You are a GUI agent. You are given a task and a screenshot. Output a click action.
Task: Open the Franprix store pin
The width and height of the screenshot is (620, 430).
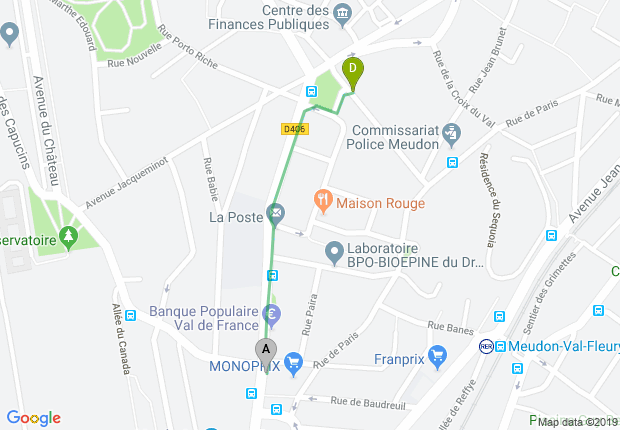click(437, 354)
